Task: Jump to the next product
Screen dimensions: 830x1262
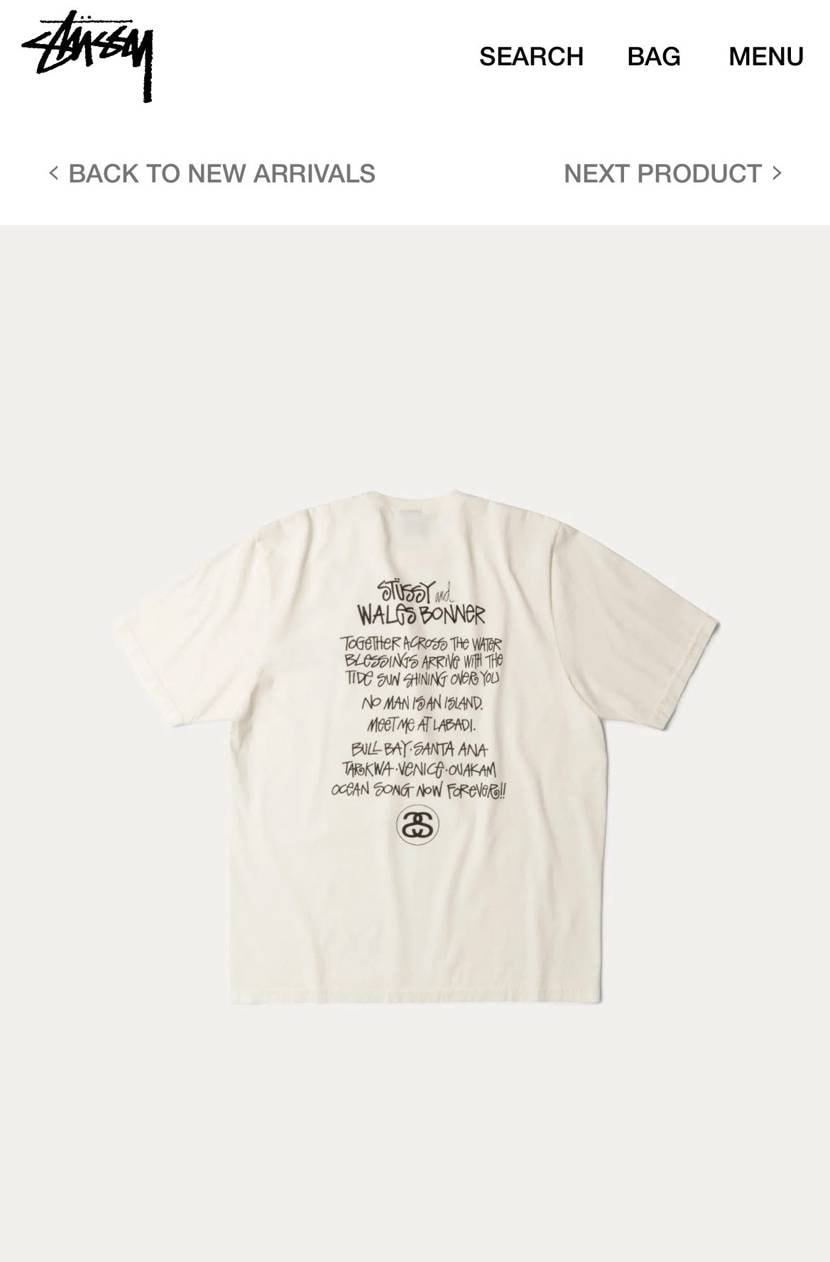Action: [x=672, y=174]
